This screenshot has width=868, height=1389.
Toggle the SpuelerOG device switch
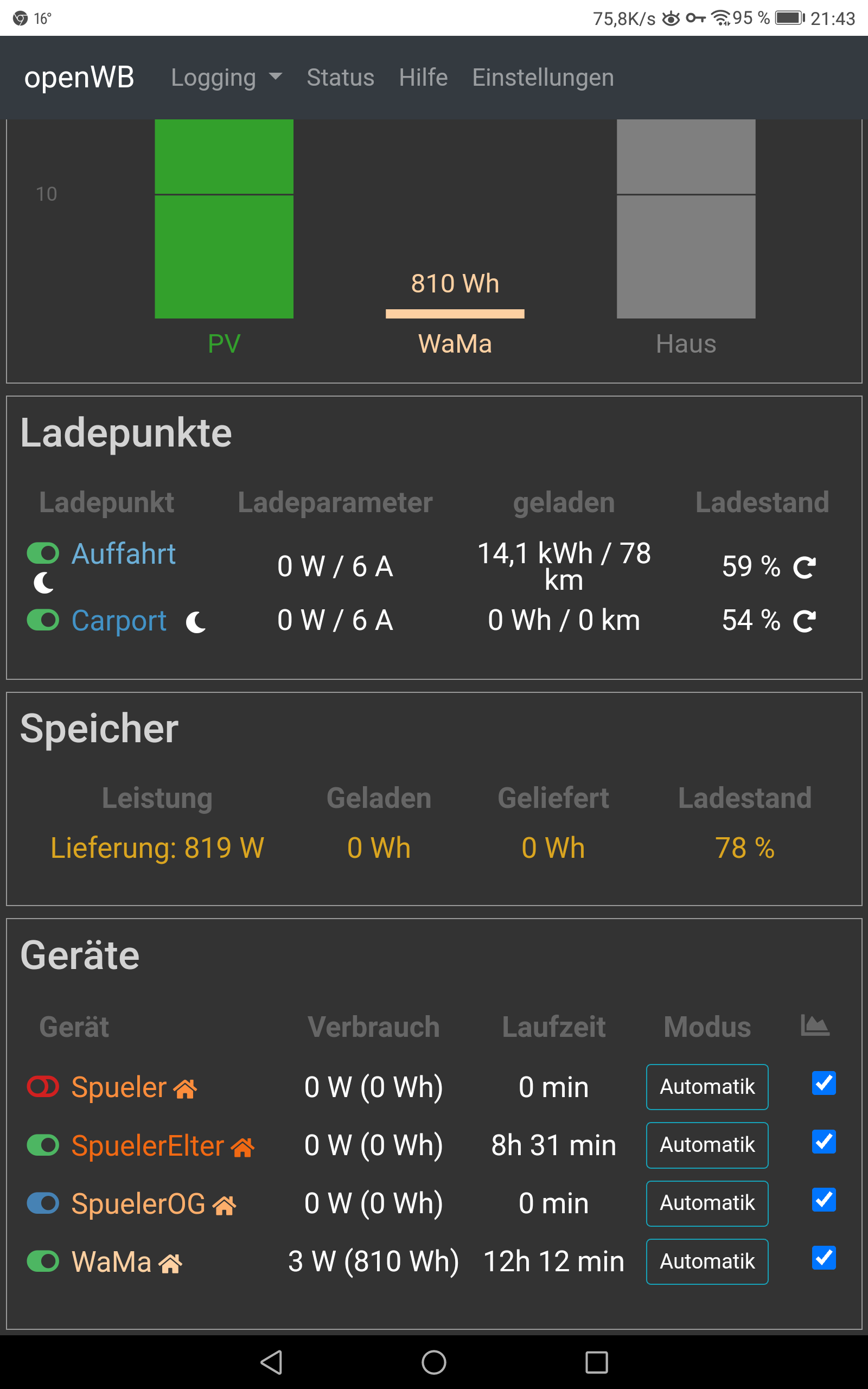click(x=43, y=1203)
